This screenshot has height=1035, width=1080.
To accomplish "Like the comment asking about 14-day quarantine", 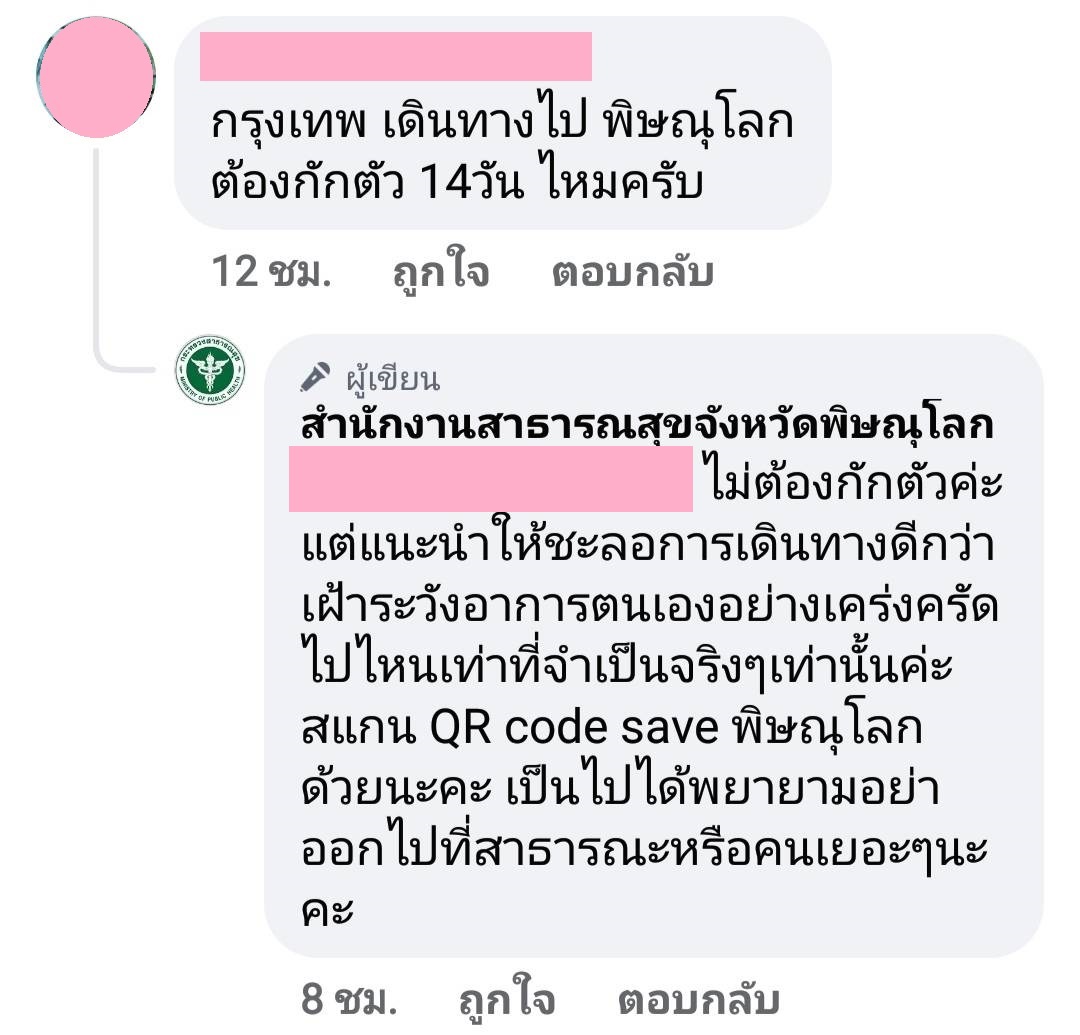I will click(440, 273).
